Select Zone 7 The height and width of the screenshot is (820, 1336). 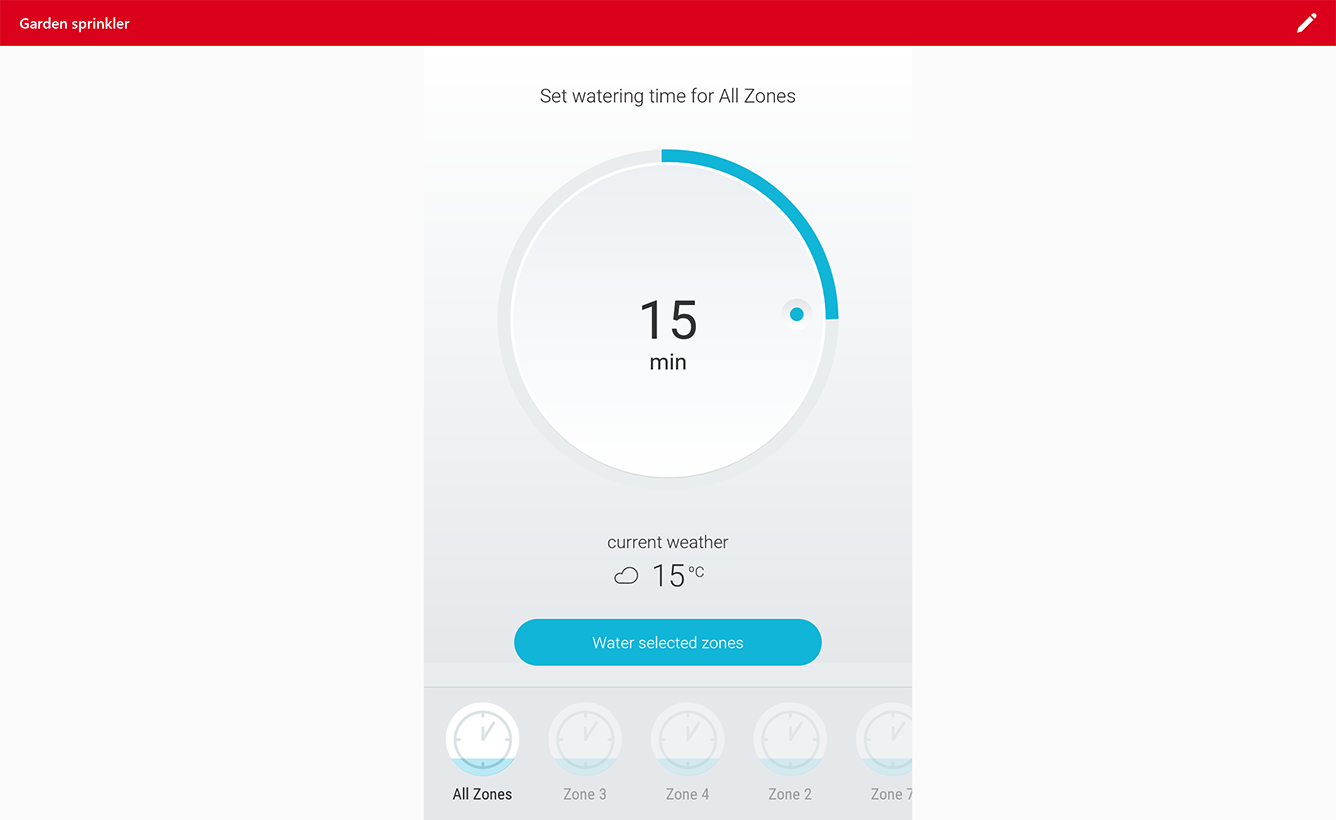pos(885,752)
